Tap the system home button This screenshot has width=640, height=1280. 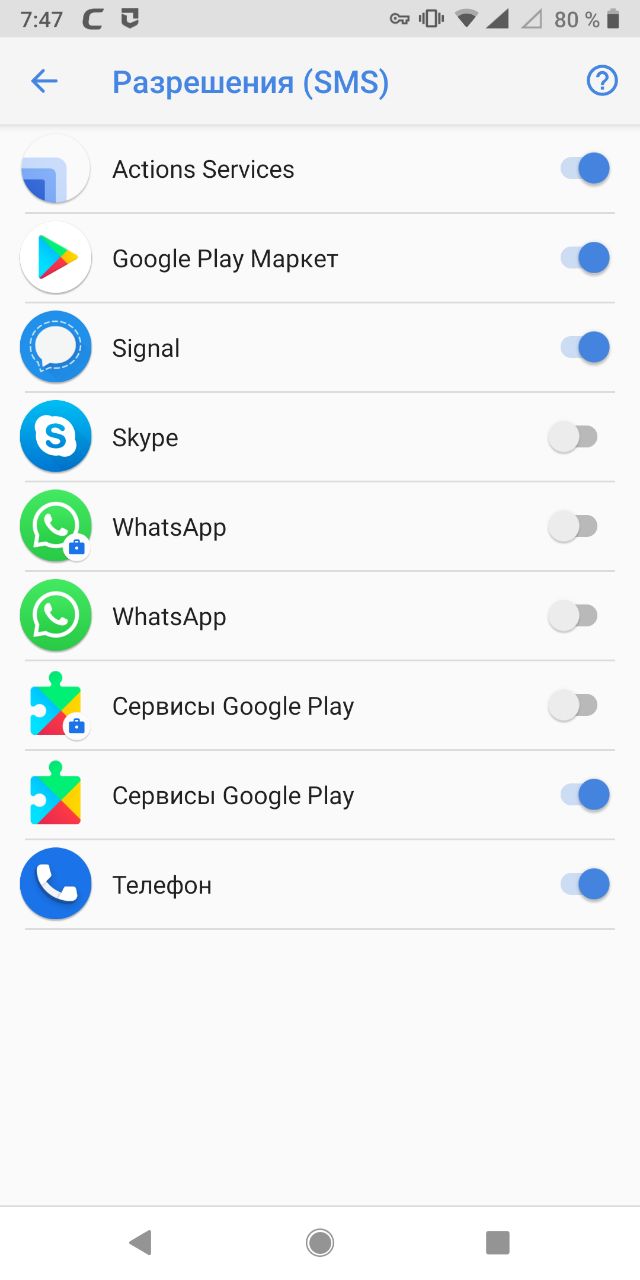(320, 1242)
